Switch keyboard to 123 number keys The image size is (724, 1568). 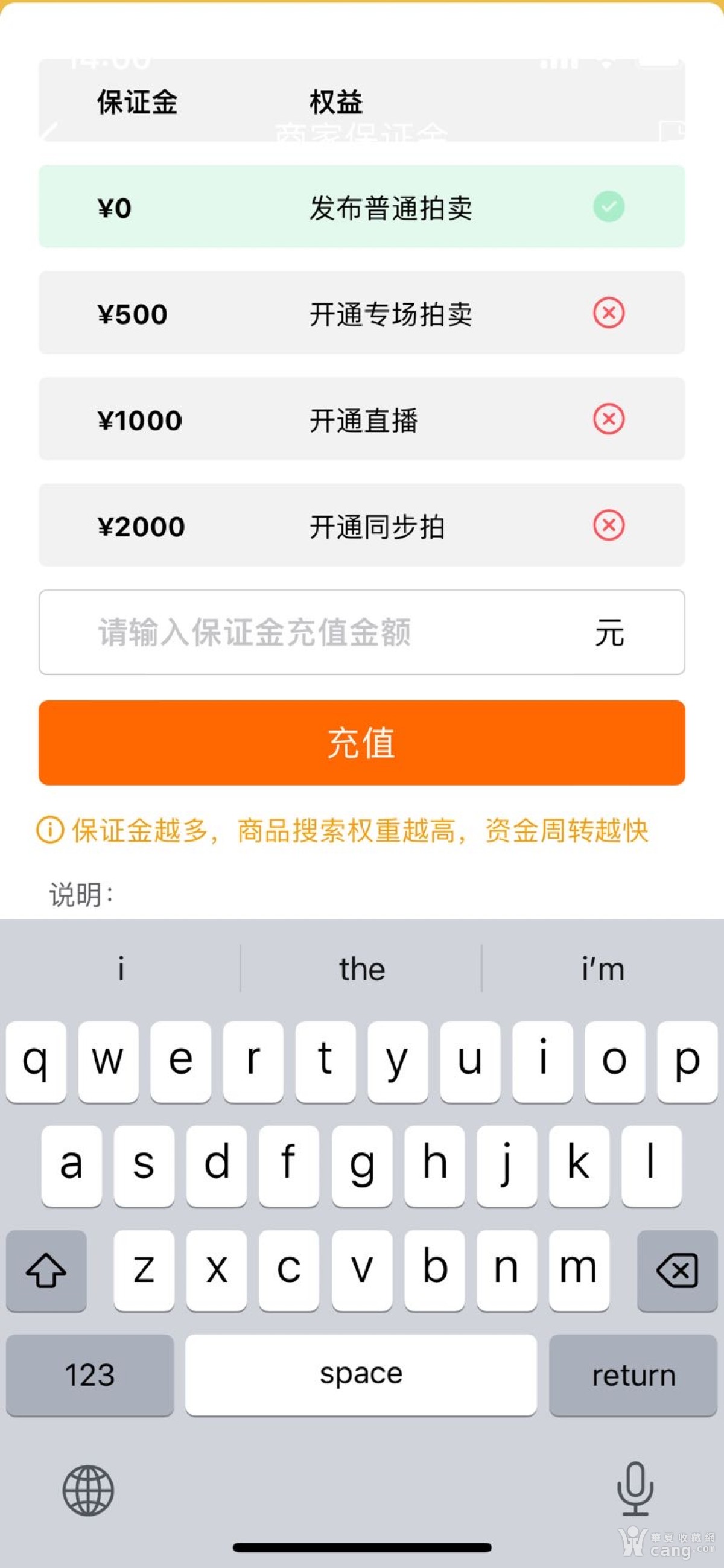click(89, 1375)
